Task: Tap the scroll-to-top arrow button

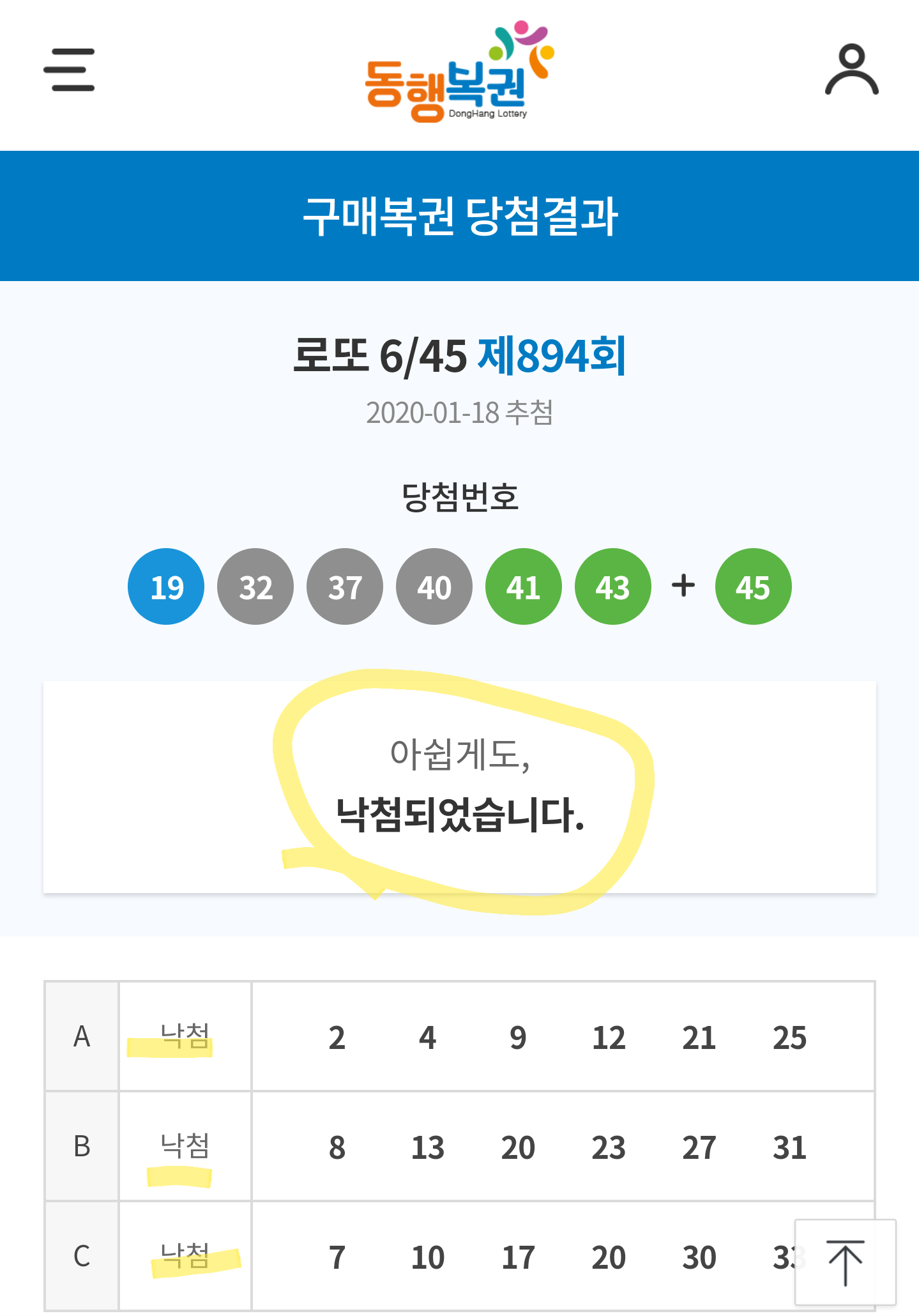Action: pos(845,1262)
